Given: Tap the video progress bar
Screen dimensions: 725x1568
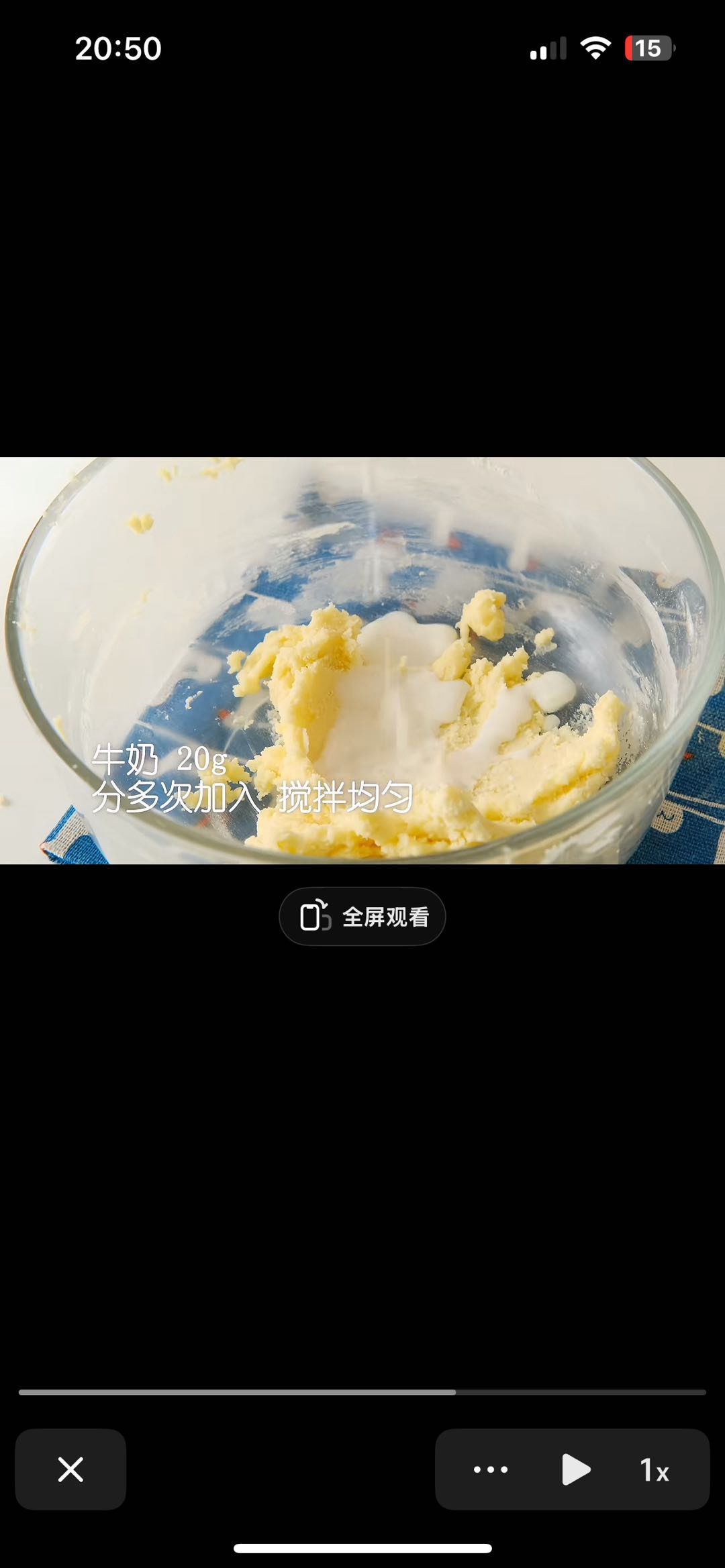Looking at the screenshot, I should (362, 1392).
